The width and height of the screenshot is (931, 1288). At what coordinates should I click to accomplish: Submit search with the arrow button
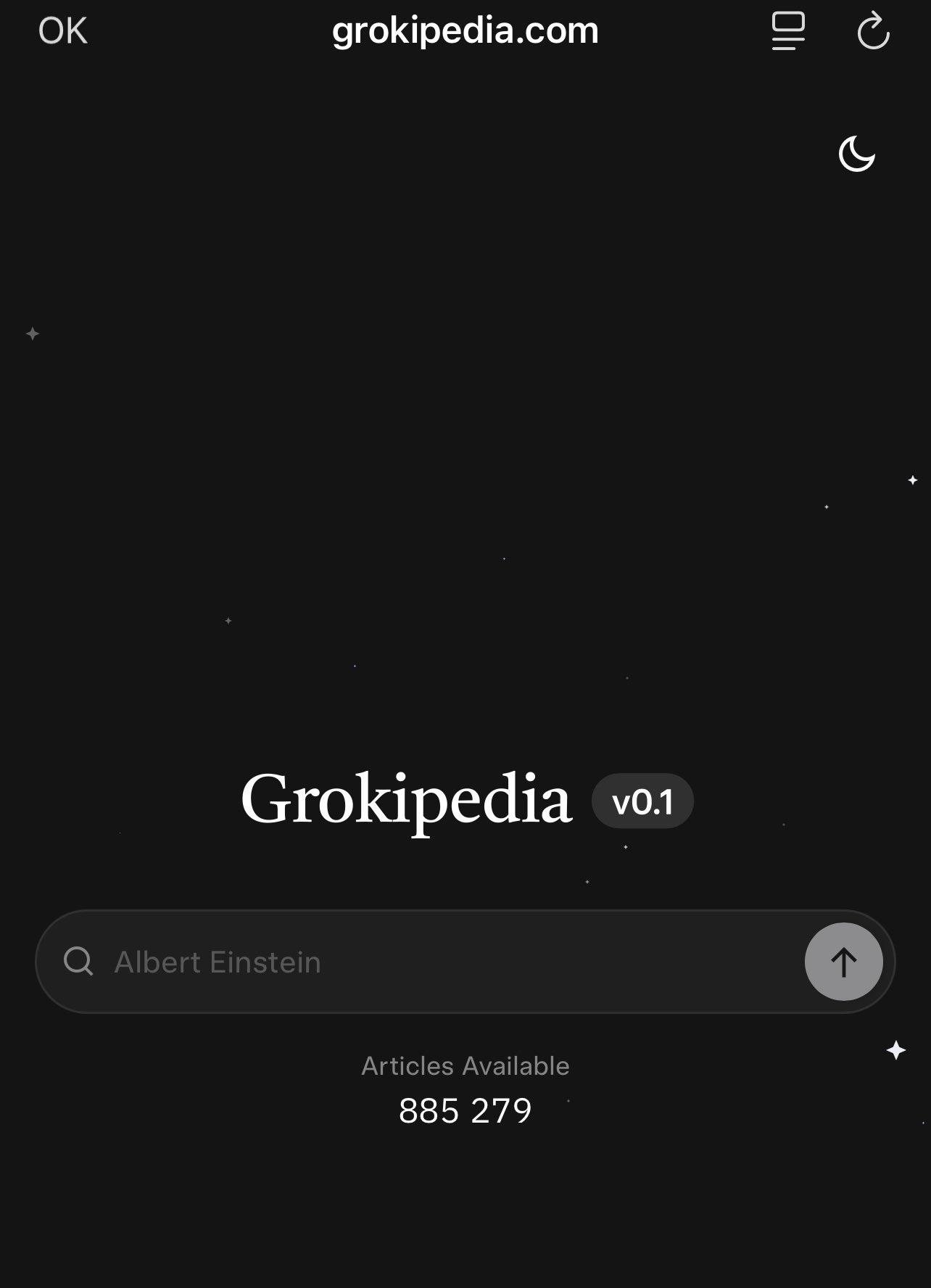point(843,962)
